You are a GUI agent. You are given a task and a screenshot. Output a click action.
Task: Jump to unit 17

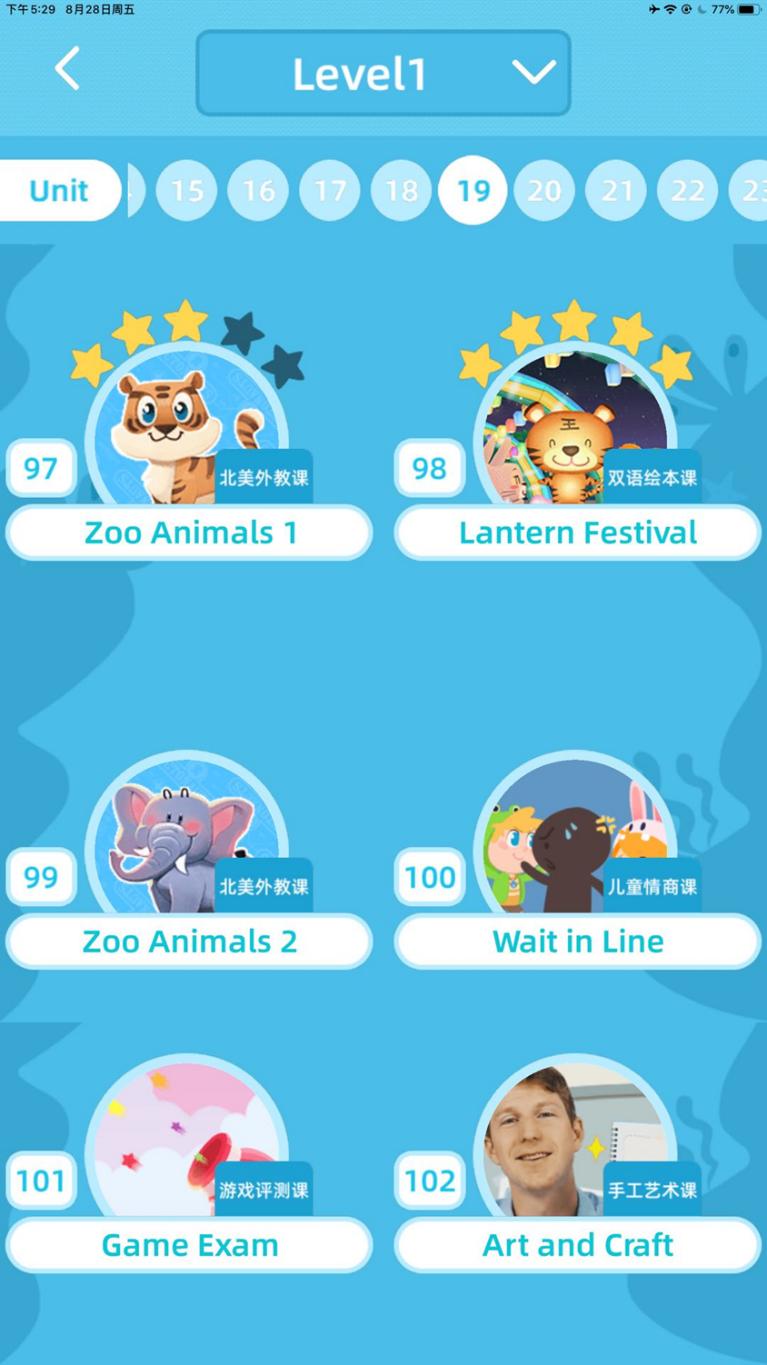330,190
